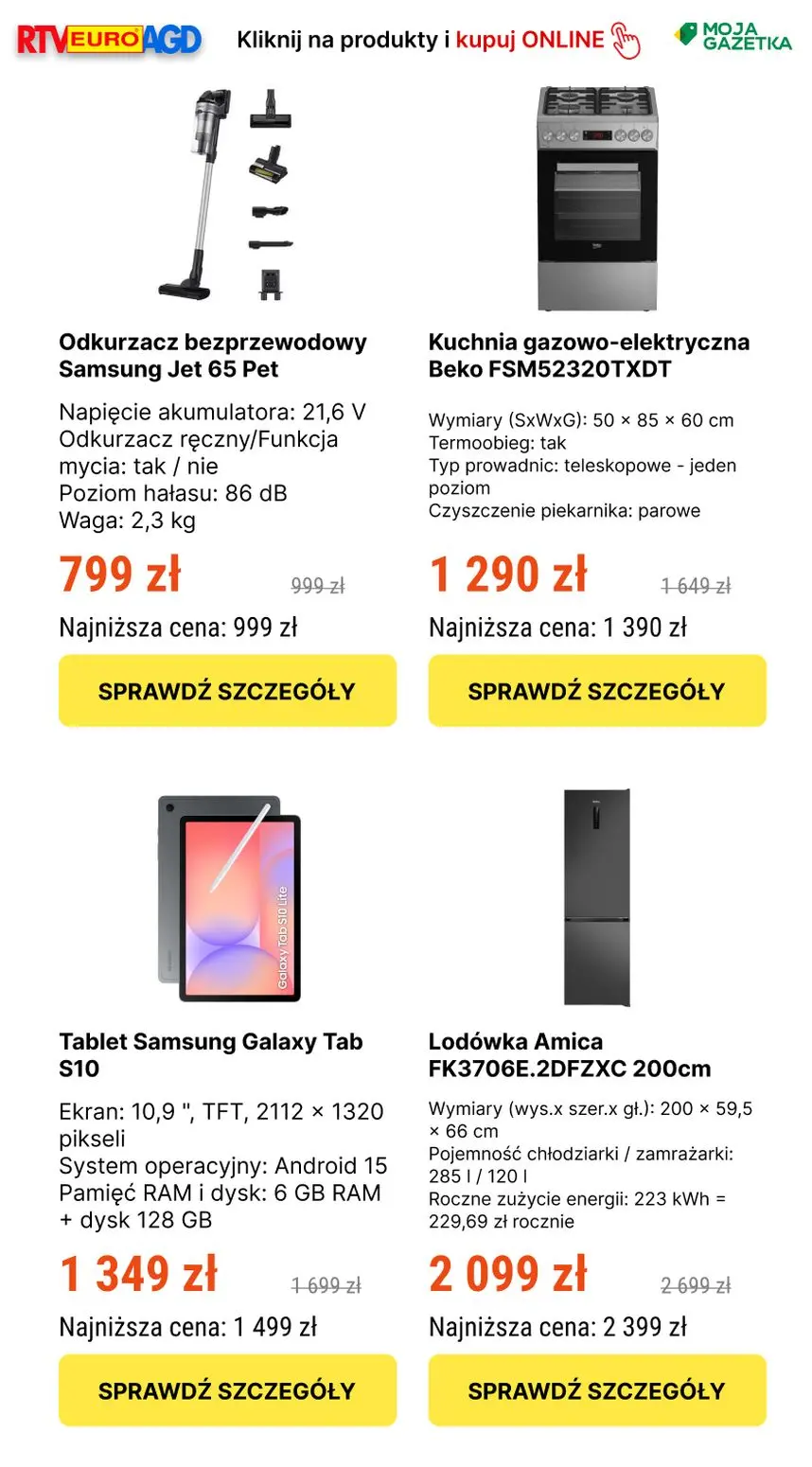The height and width of the screenshot is (1467, 812).
Task: Open details for the Galaxy Tab S10
Action: (x=227, y=1390)
